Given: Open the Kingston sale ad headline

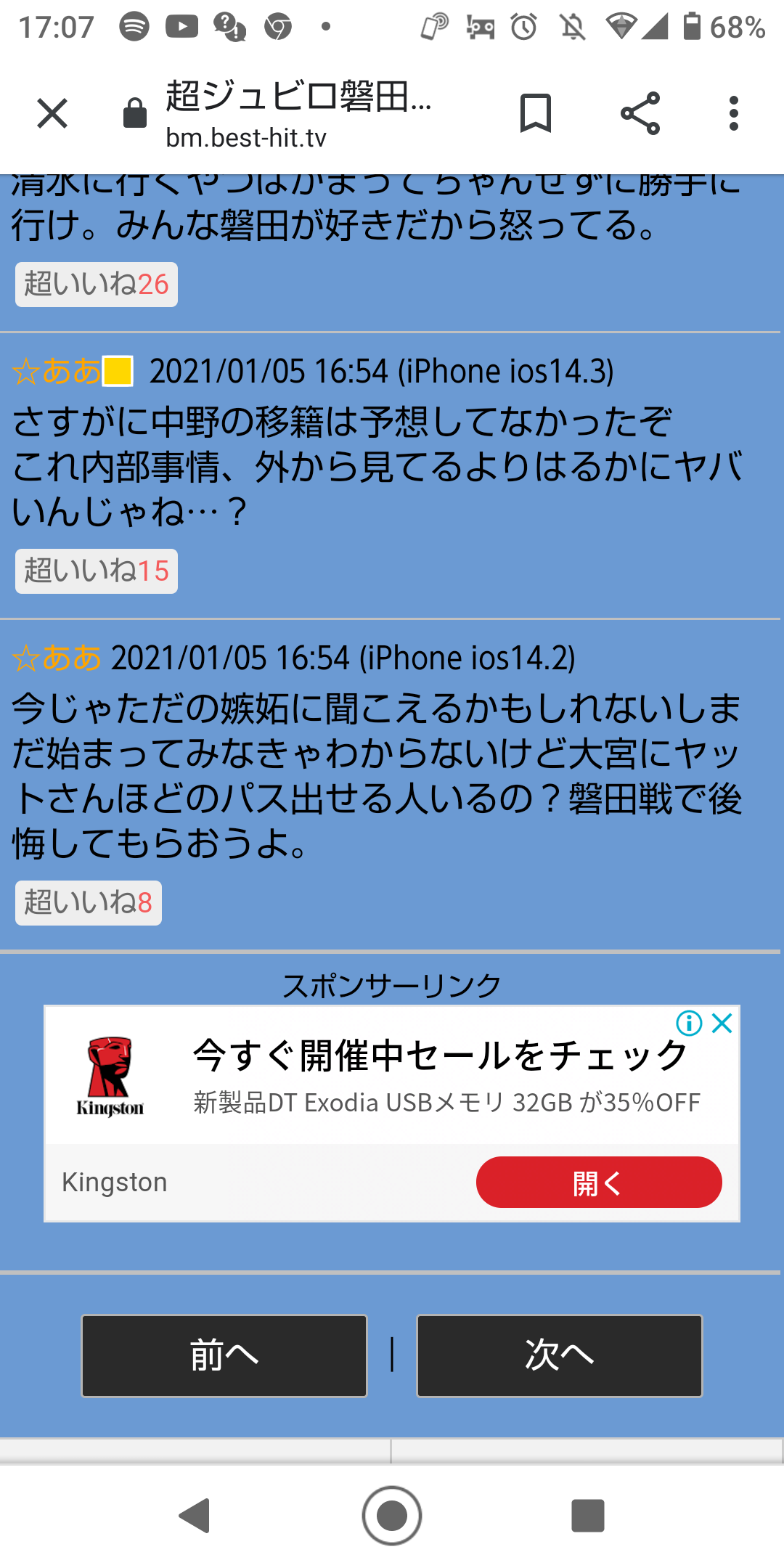Looking at the screenshot, I should pyautogui.click(x=440, y=1055).
